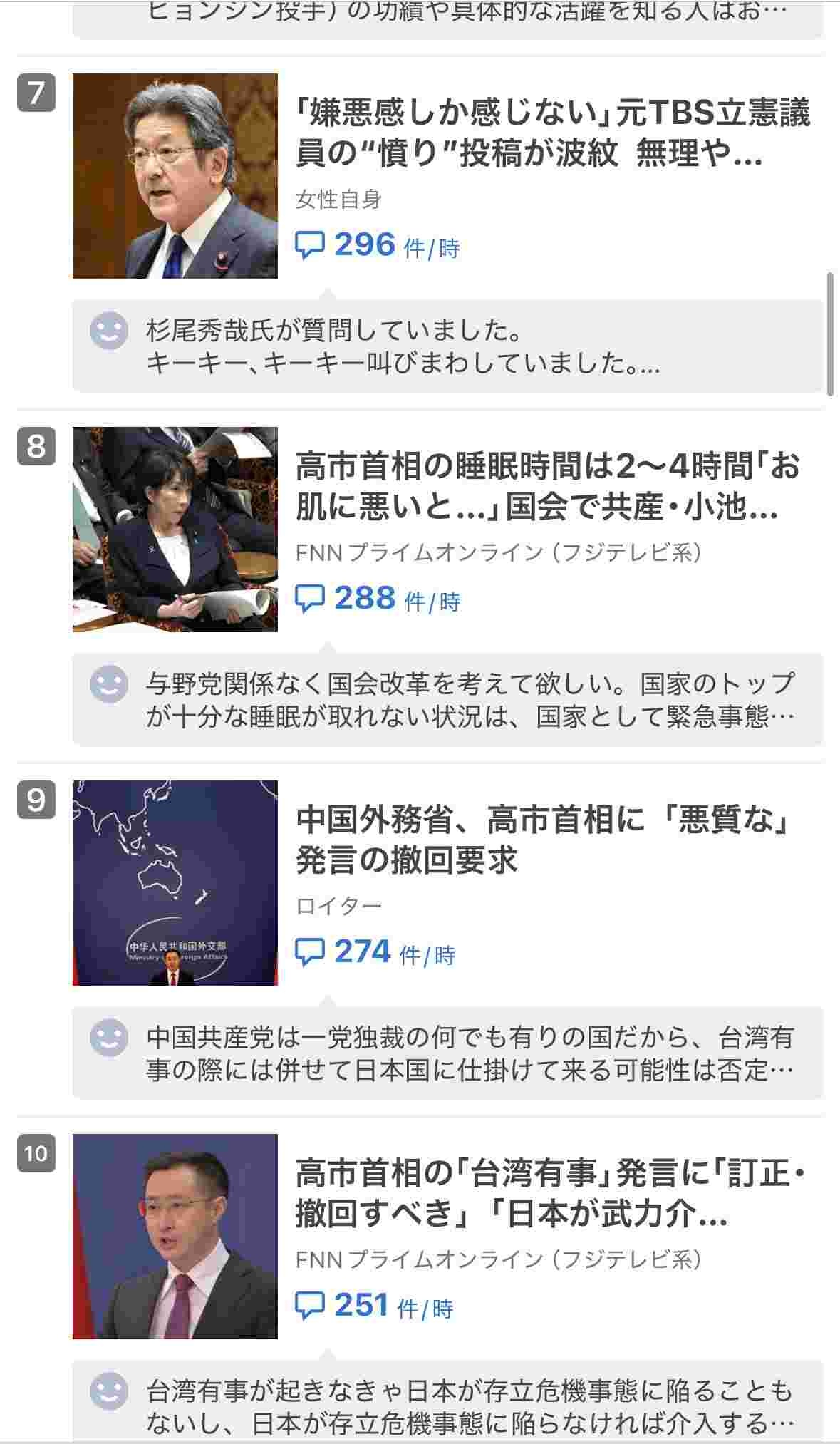
Task: Open thumbnail photo of the rank 7 article
Action: click(x=175, y=176)
